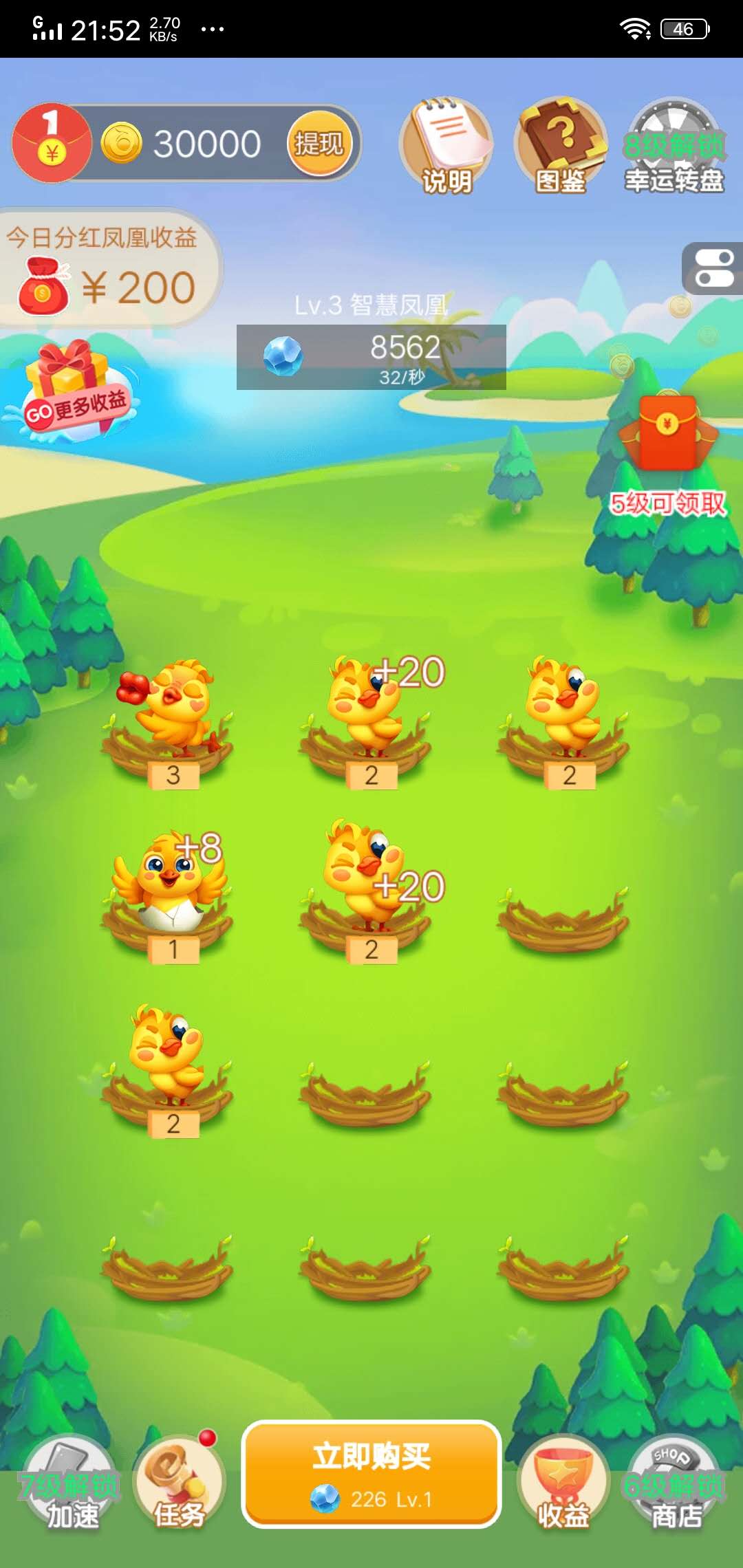This screenshot has height=1568, width=743.
Task: Tap the level 1 hatching chick
Action: pos(169,887)
